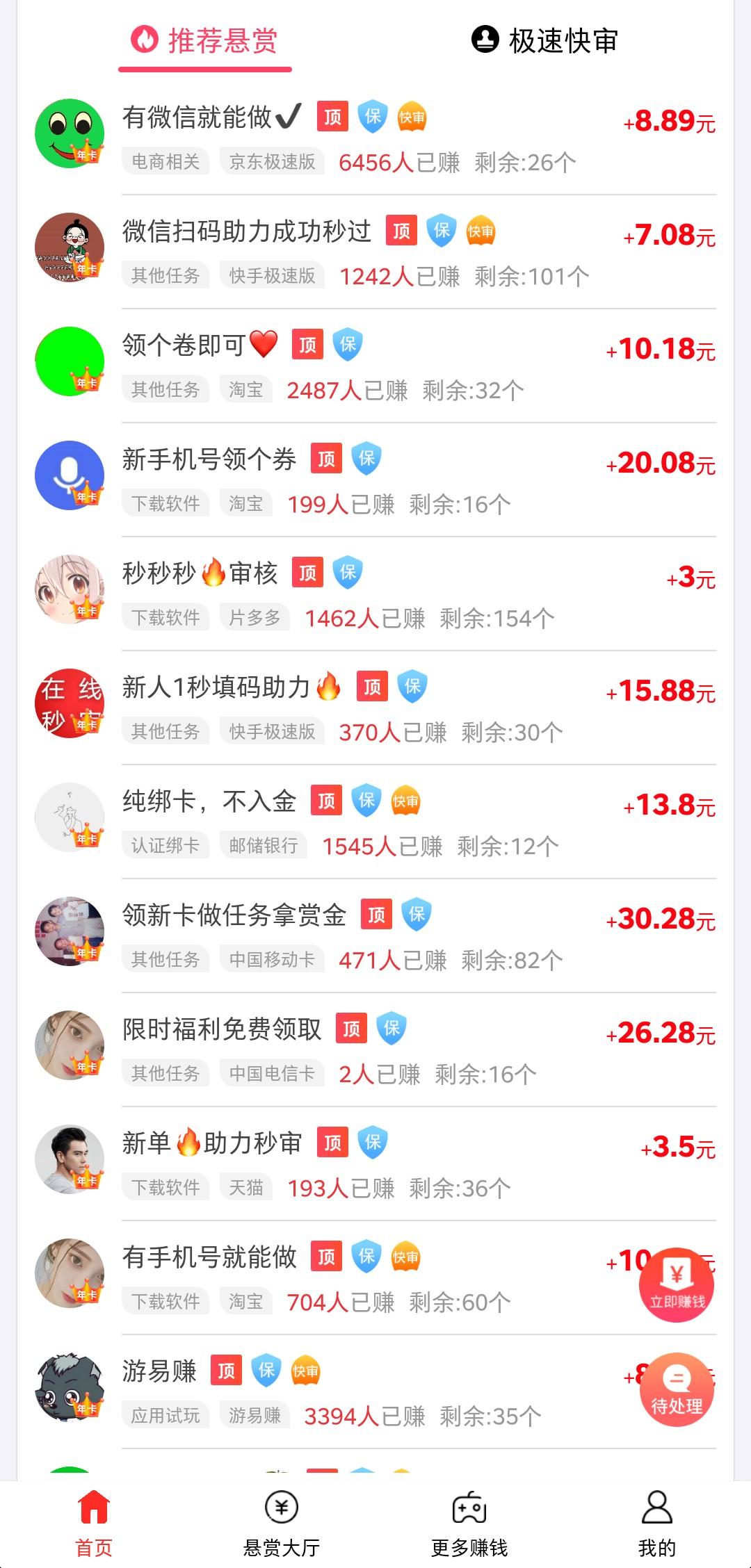Open the anime avatar of 秒秒秒审核 task

coord(70,587)
